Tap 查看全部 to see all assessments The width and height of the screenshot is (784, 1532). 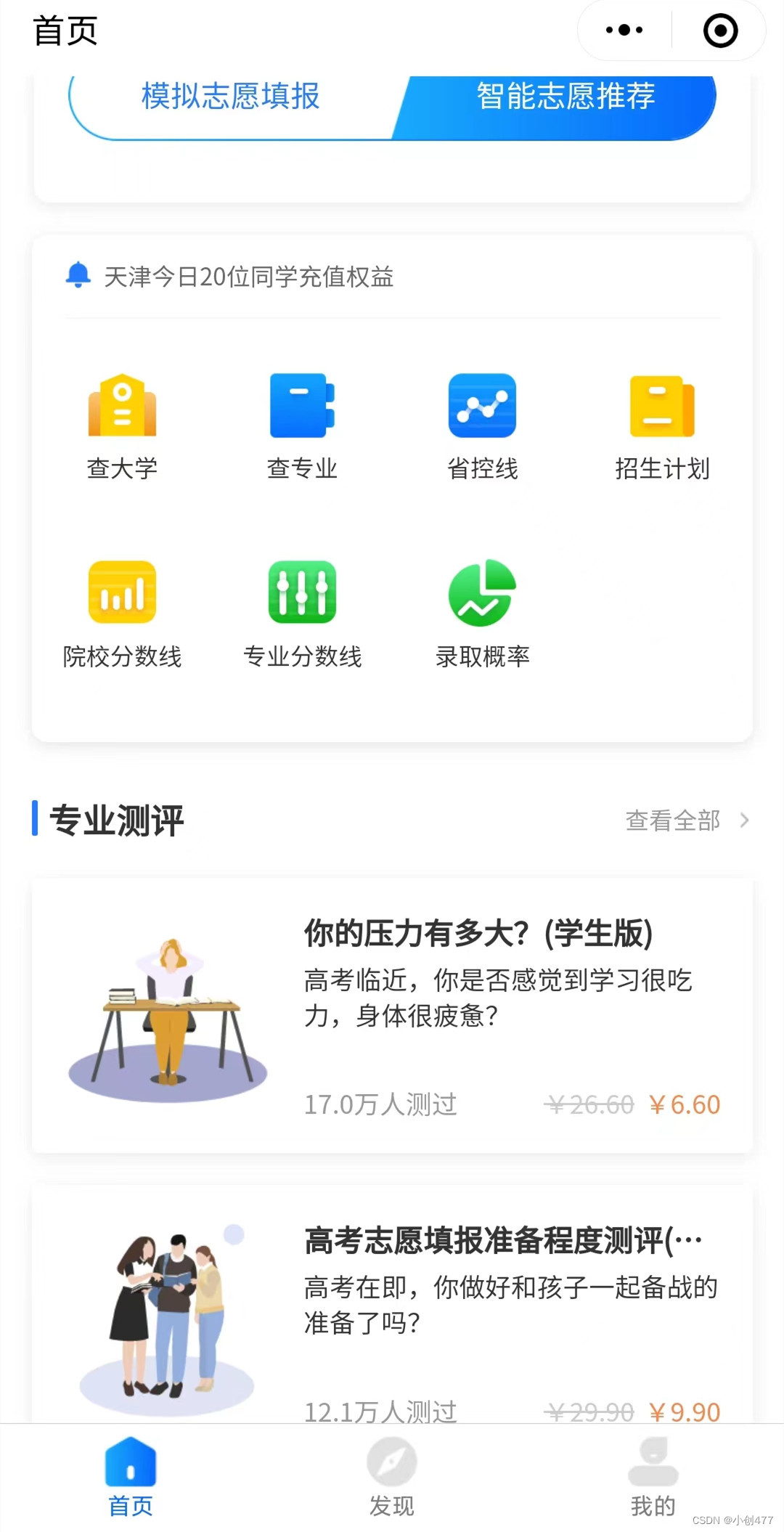(686, 820)
